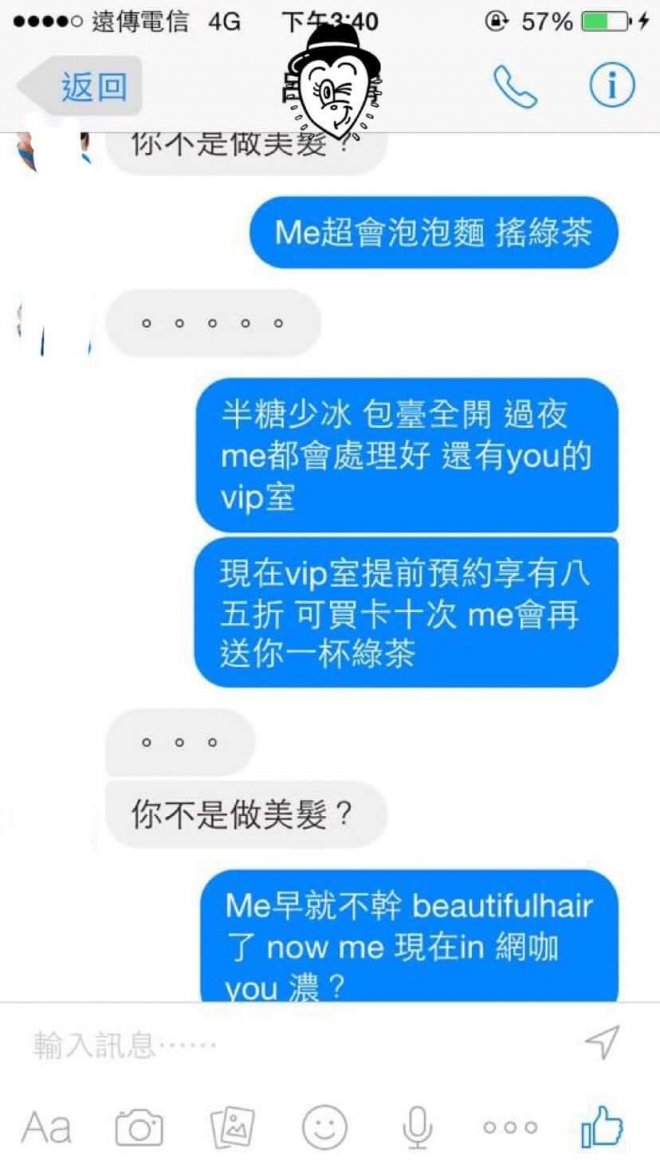
Task: Open the photo gallery picker
Action: [233, 1127]
